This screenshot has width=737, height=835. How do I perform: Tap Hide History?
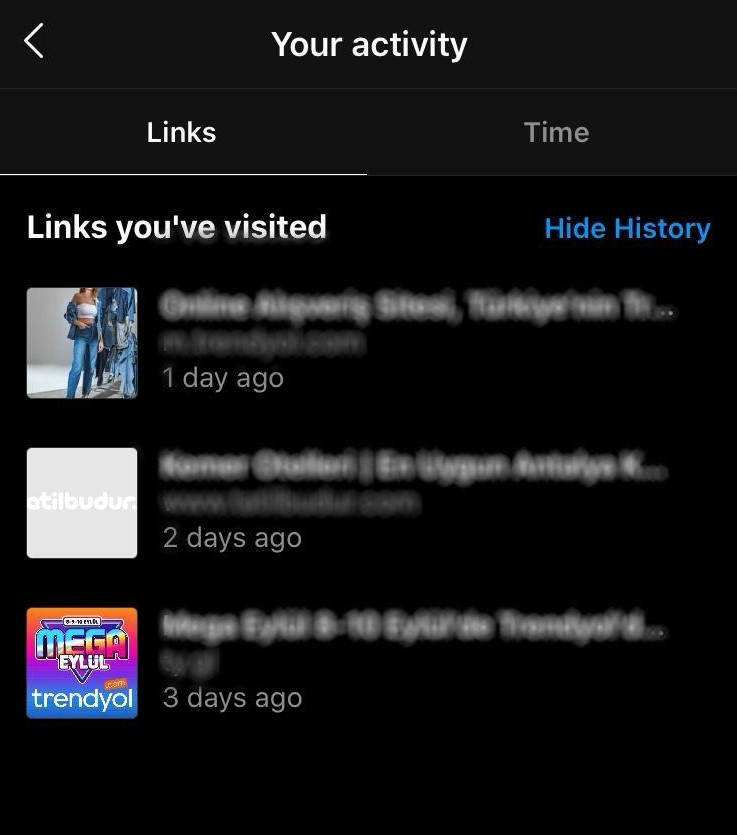[627, 228]
